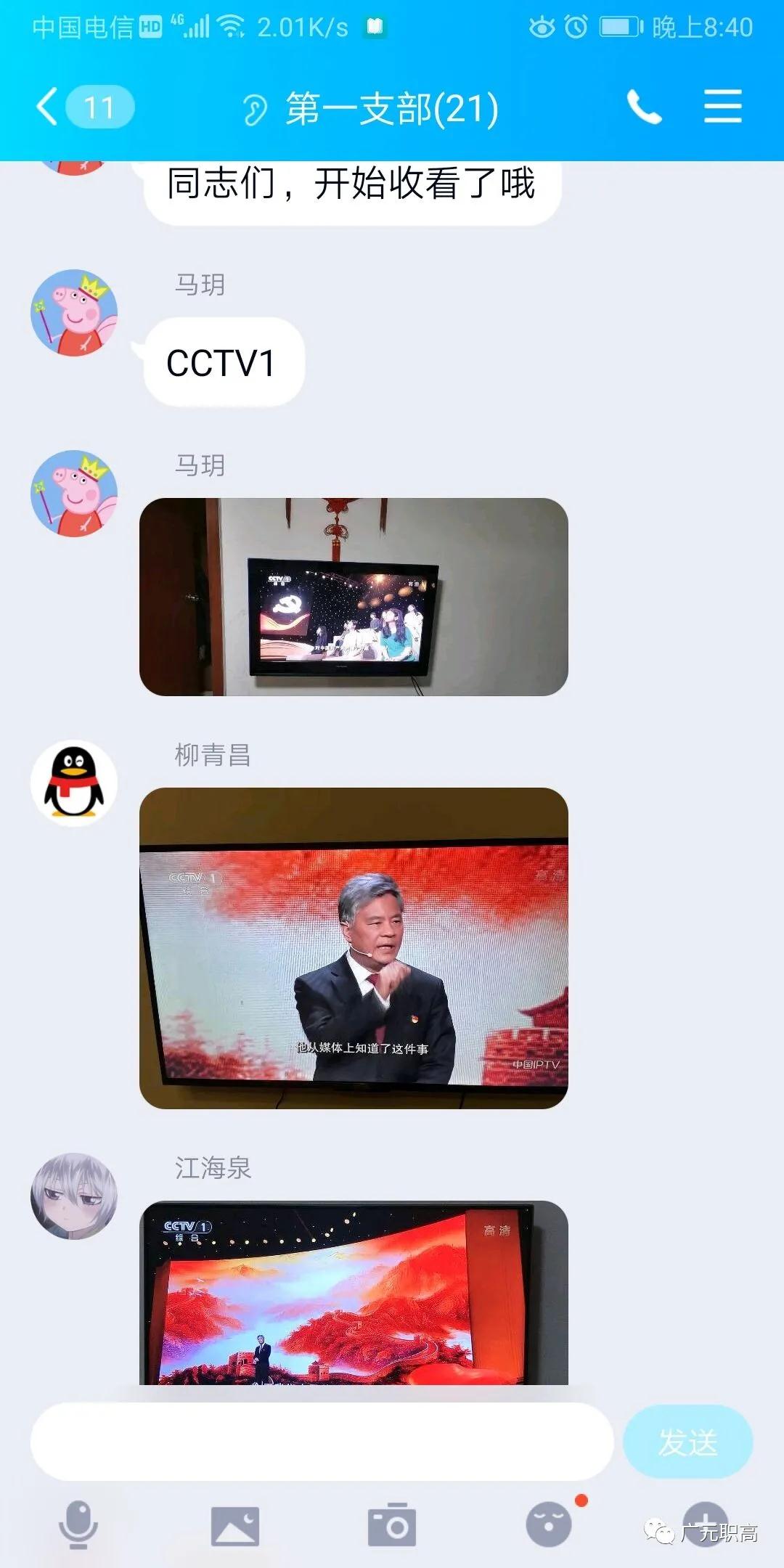The width and height of the screenshot is (784, 1568).
Task: Open 马玥's TV photo
Action: 354,597
